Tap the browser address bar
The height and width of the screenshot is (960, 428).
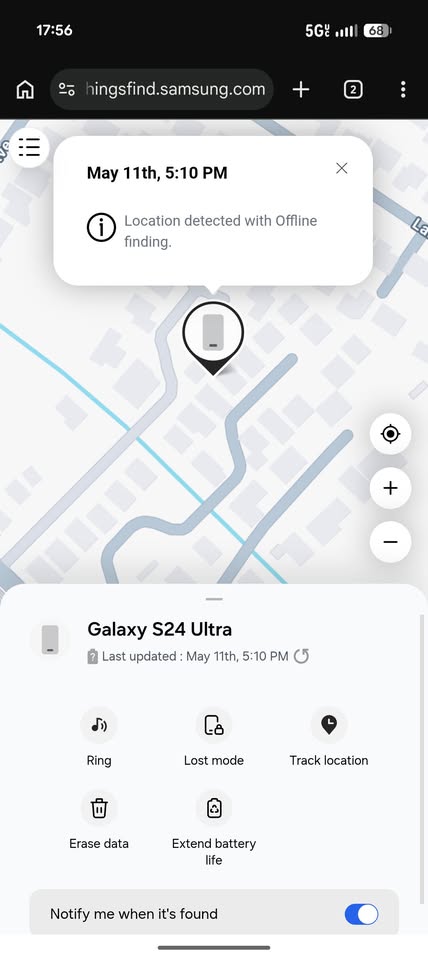(162, 89)
